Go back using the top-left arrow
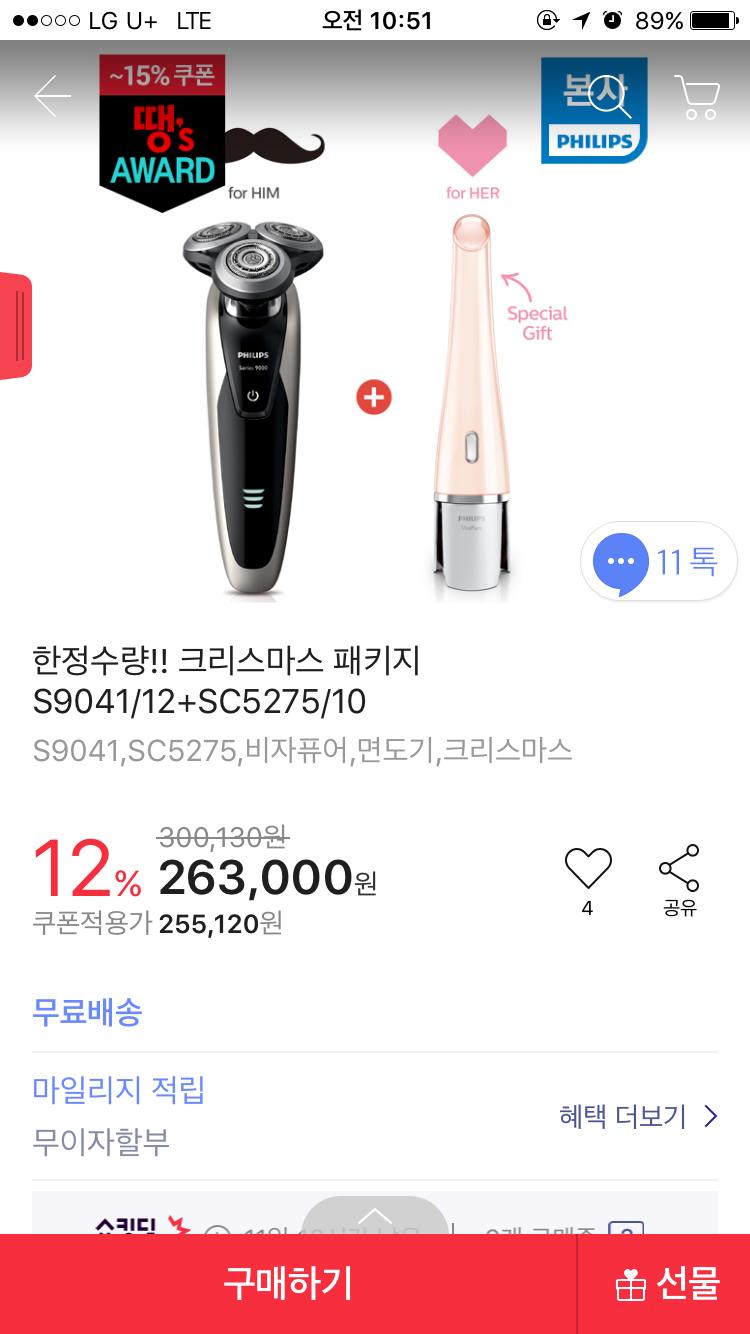The width and height of the screenshot is (750, 1334). 52,96
